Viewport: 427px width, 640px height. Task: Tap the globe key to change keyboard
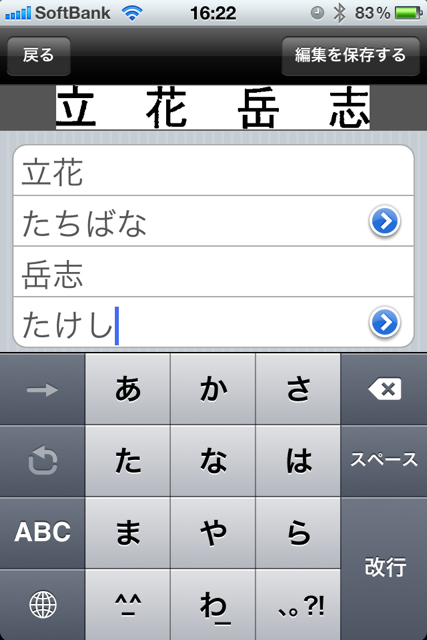pyautogui.click(x=42, y=604)
